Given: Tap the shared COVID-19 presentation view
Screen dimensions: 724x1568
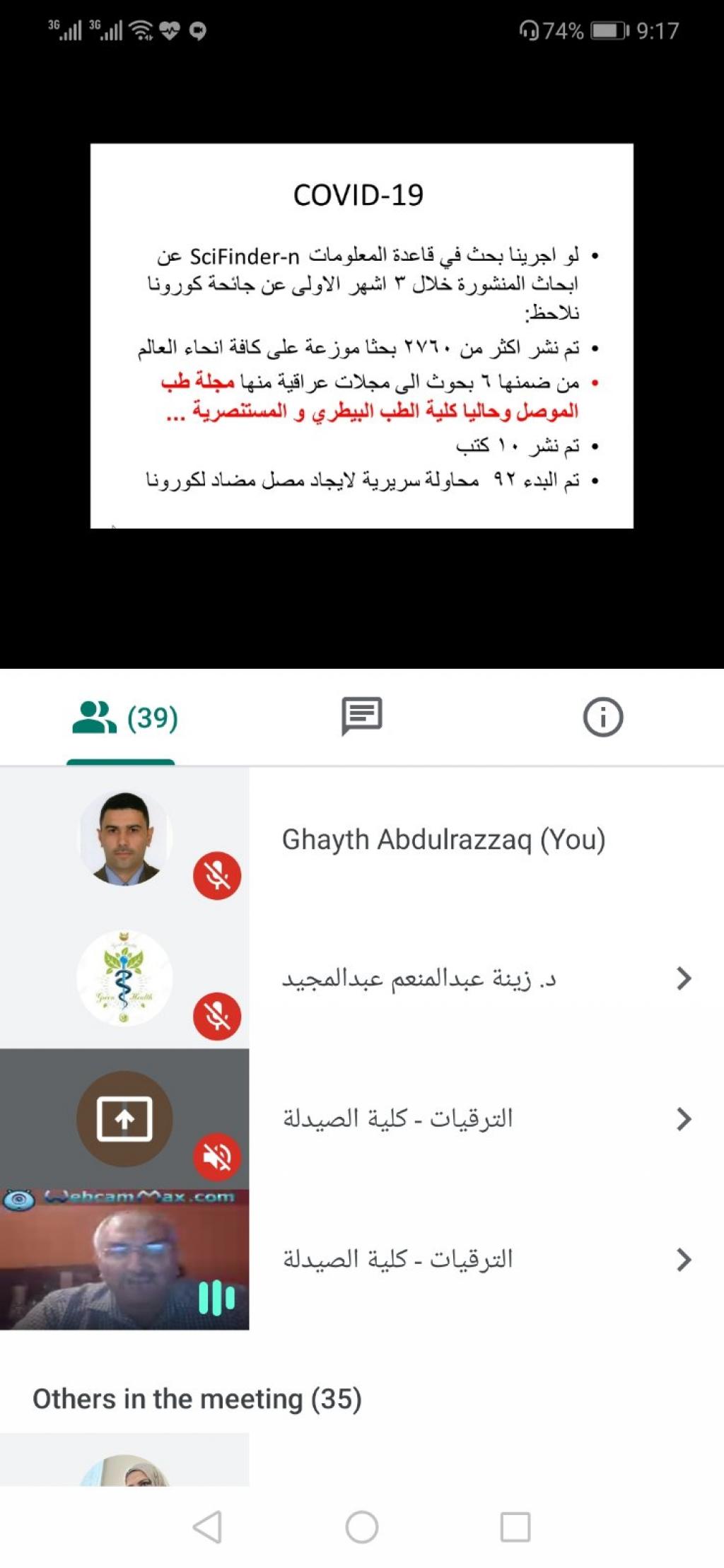Looking at the screenshot, I should (361, 336).
